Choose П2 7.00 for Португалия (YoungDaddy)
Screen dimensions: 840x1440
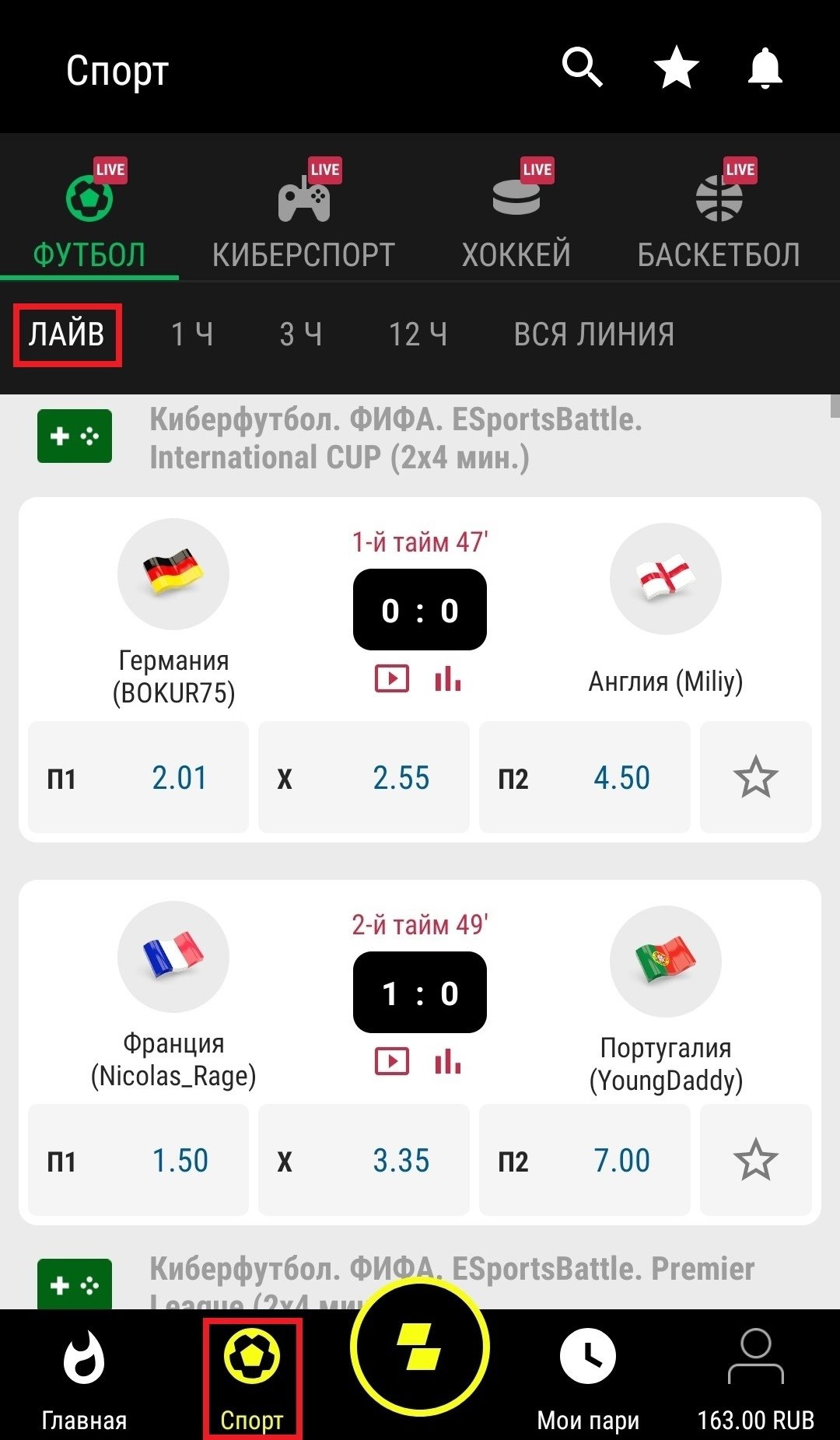[585, 1160]
